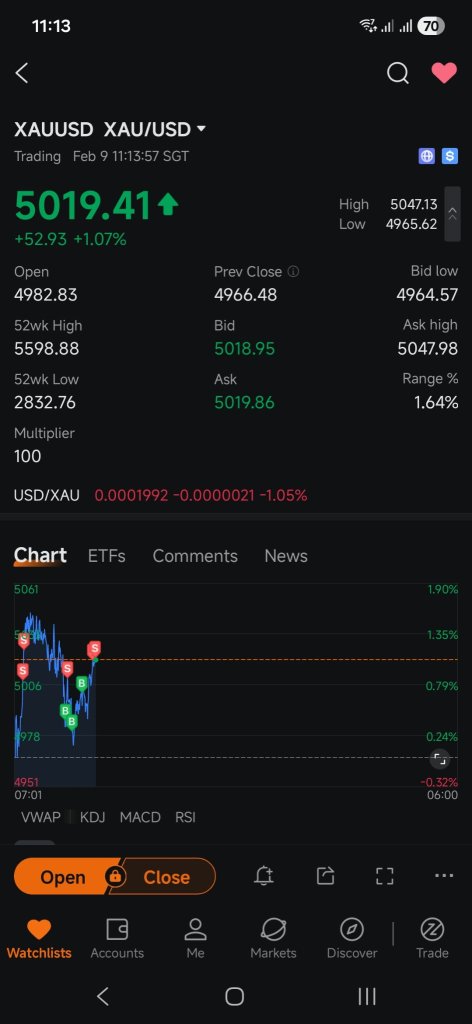Tap Open to open a position
Image resolution: width=472 pixels, height=1024 pixels.
[x=63, y=876]
